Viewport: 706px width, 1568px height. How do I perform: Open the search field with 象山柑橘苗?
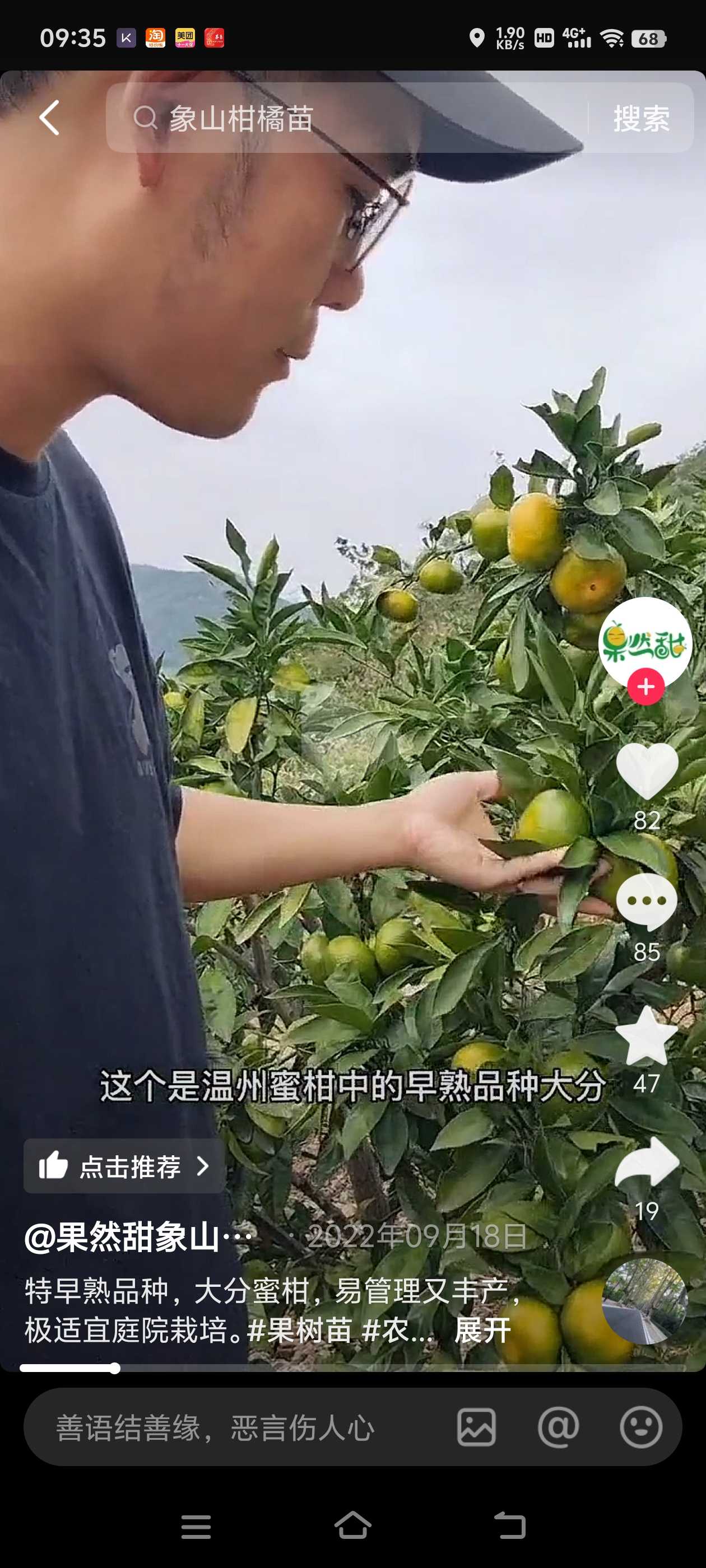coord(347,118)
